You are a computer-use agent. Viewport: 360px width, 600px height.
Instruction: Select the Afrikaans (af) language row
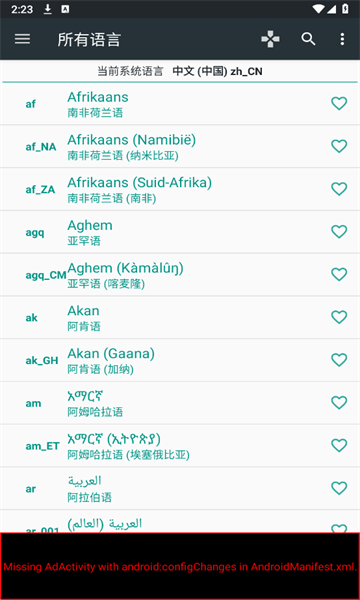click(x=180, y=104)
